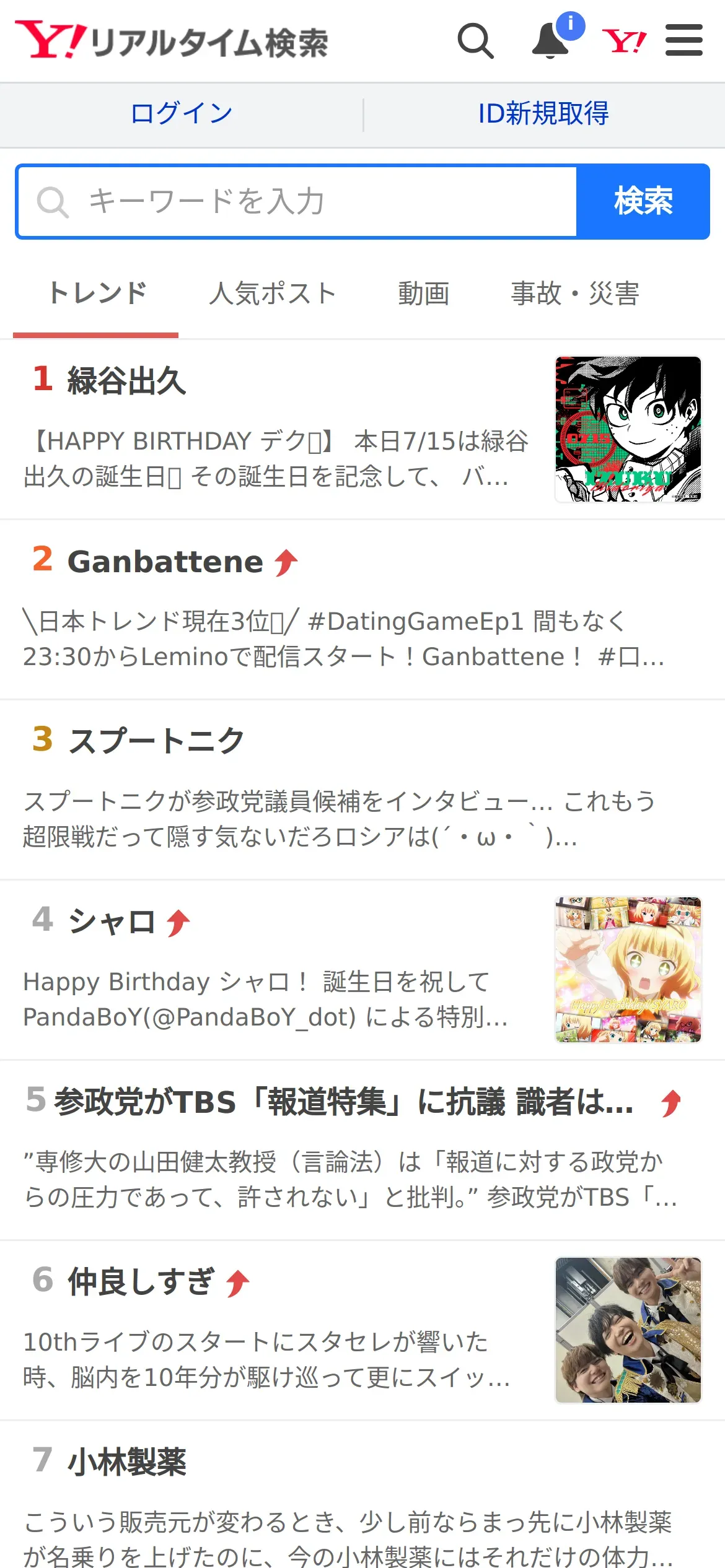725x1568 pixels.
Task: Tap the ログイン link
Action: 182,114
